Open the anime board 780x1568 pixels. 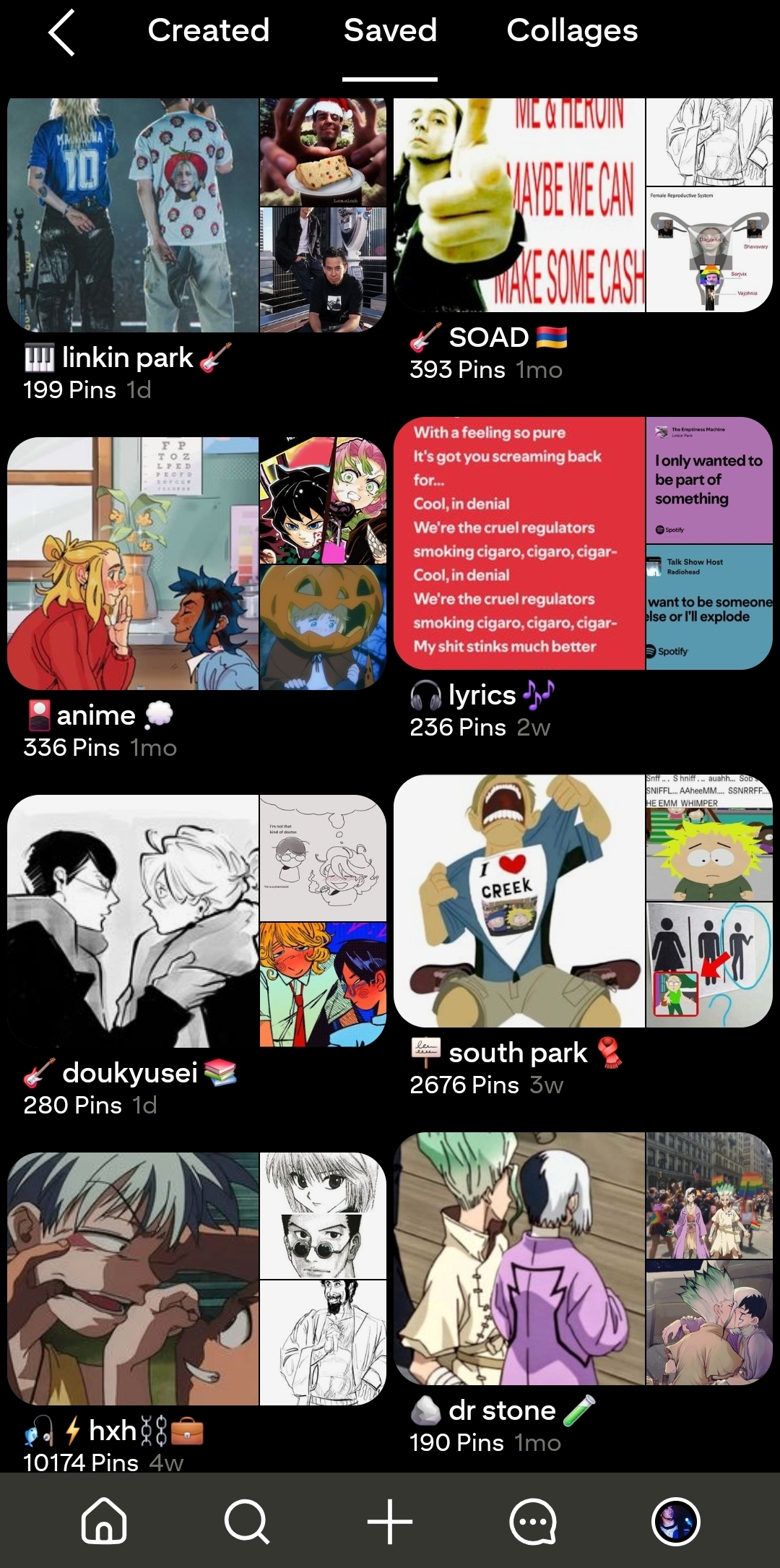click(x=196, y=564)
